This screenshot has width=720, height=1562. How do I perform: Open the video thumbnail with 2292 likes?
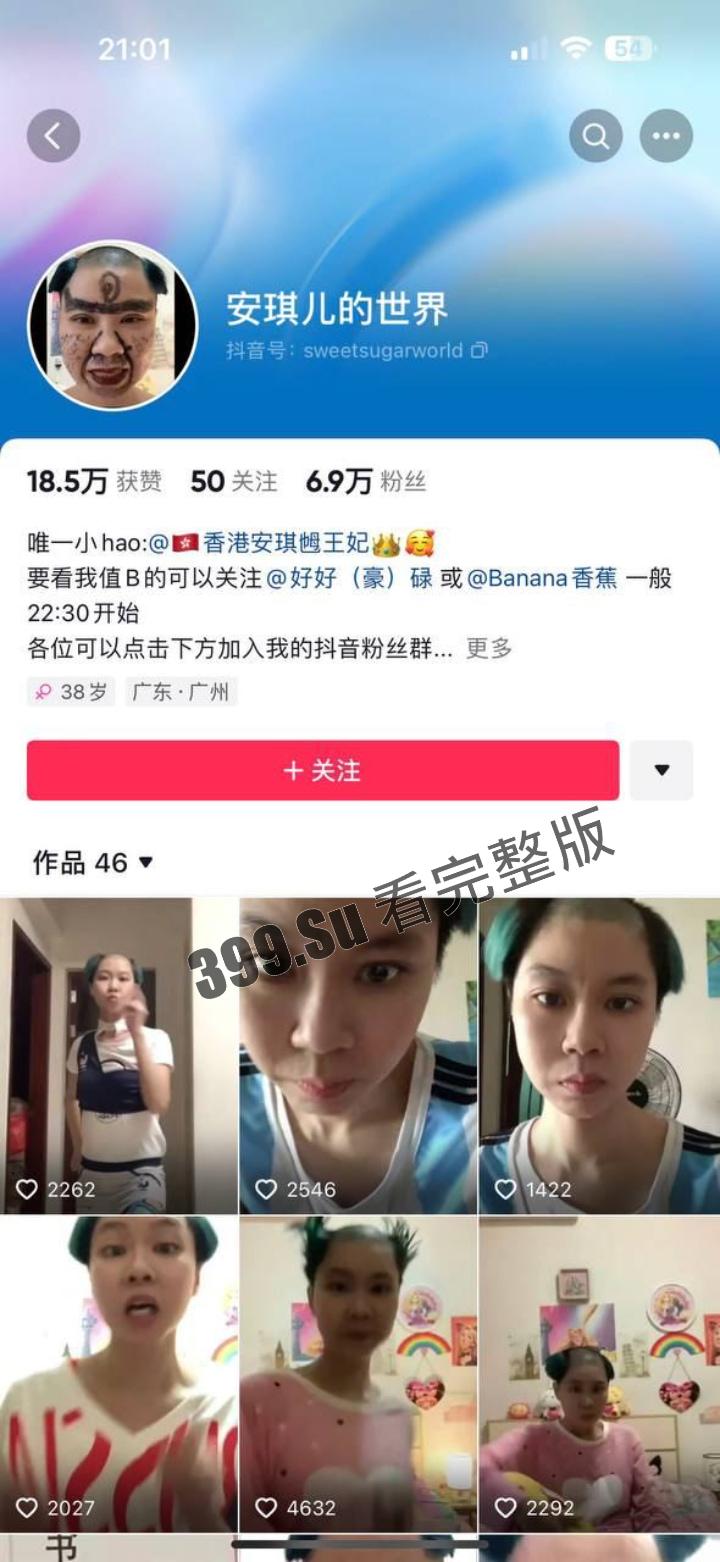click(x=600, y=1370)
